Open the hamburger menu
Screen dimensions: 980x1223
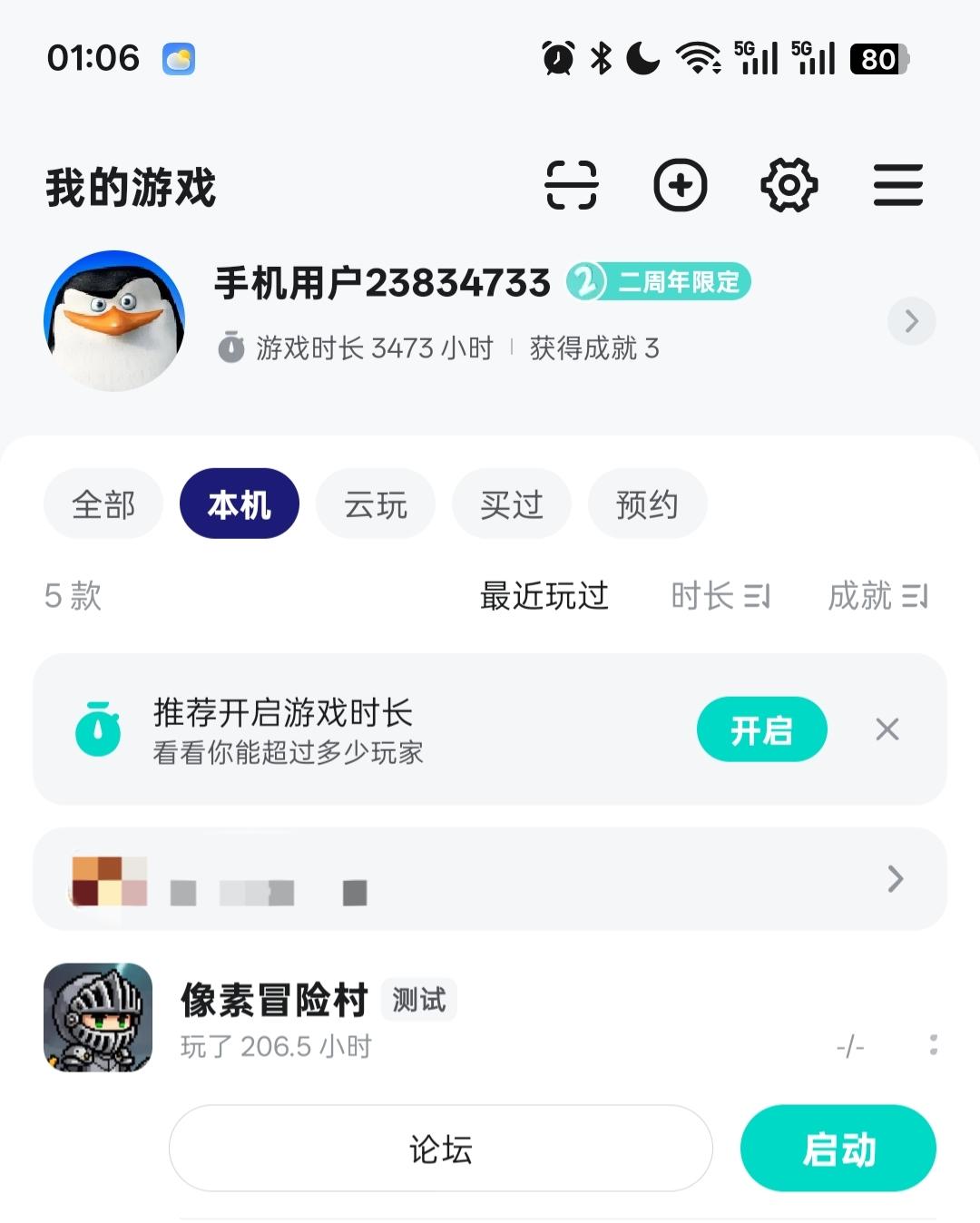[898, 185]
